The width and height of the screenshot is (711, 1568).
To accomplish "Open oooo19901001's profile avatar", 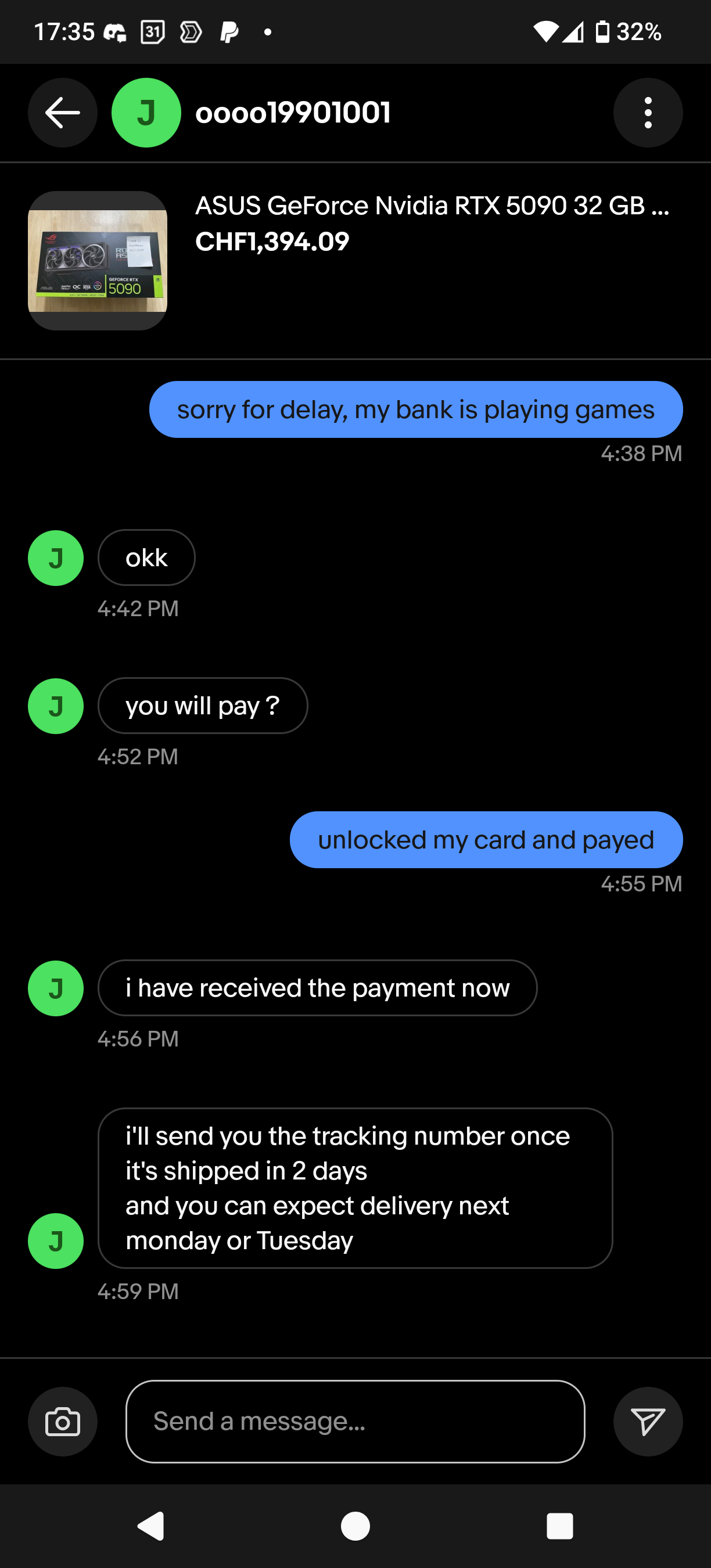I will (x=146, y=113).
